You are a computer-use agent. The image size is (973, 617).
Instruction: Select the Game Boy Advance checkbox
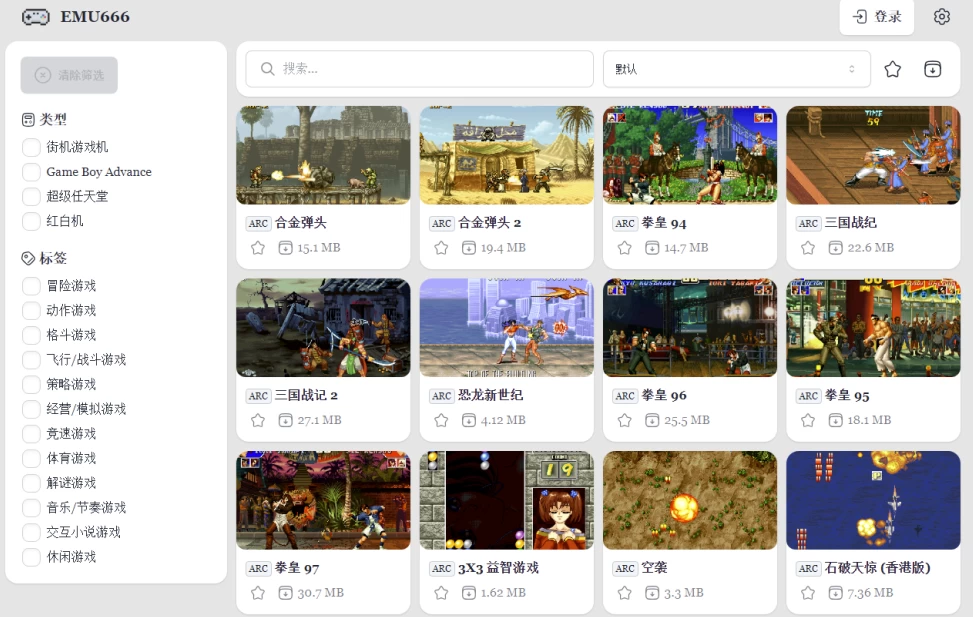[x=32, y=172]
